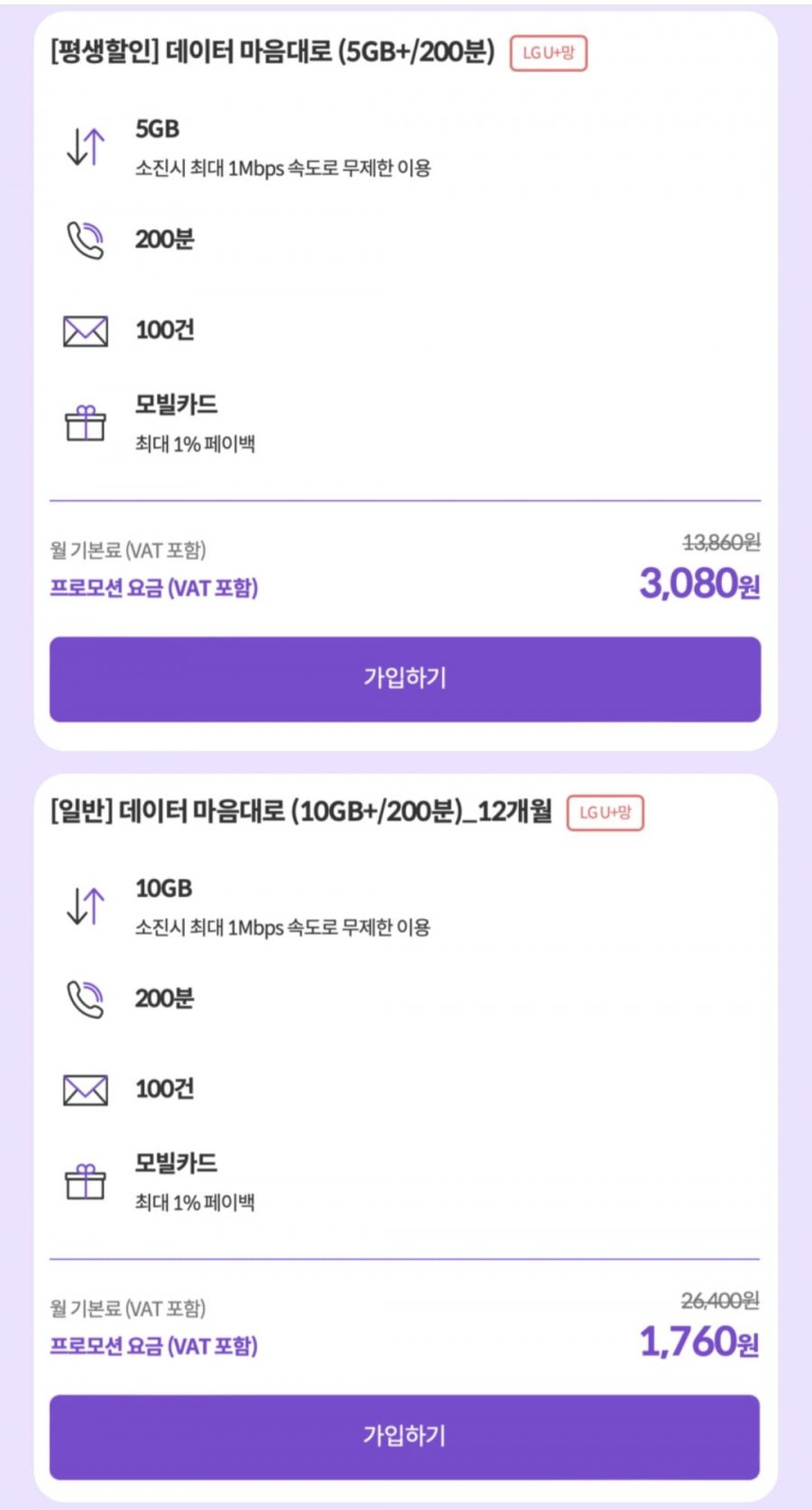Tap 가입하기 for the 10GB+/200분 12개월 plan
Viewport: 812px width, 1510px height.
click(x=405, y=1436)
